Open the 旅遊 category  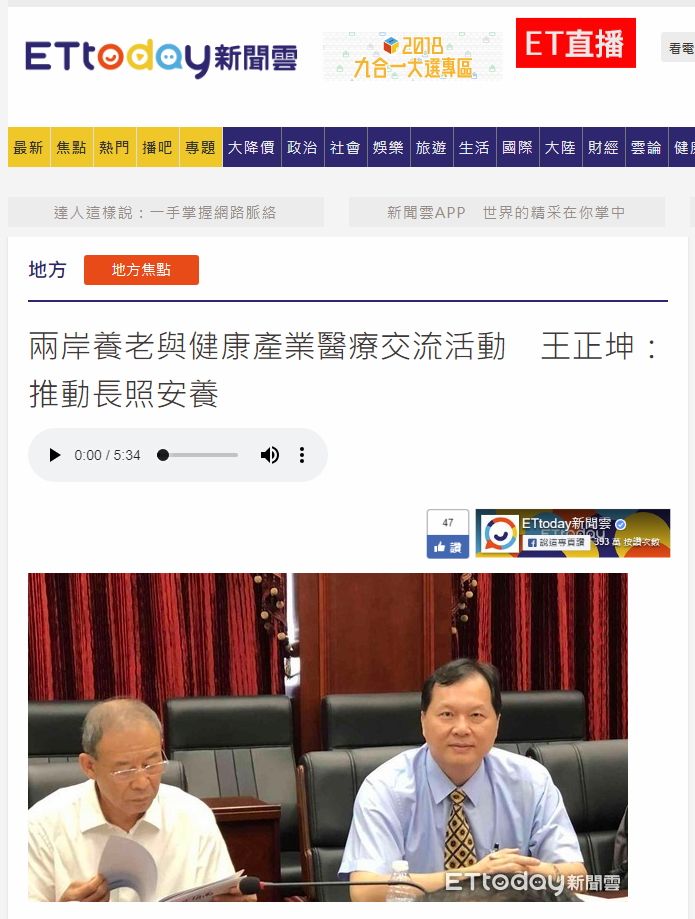[431, 147]
